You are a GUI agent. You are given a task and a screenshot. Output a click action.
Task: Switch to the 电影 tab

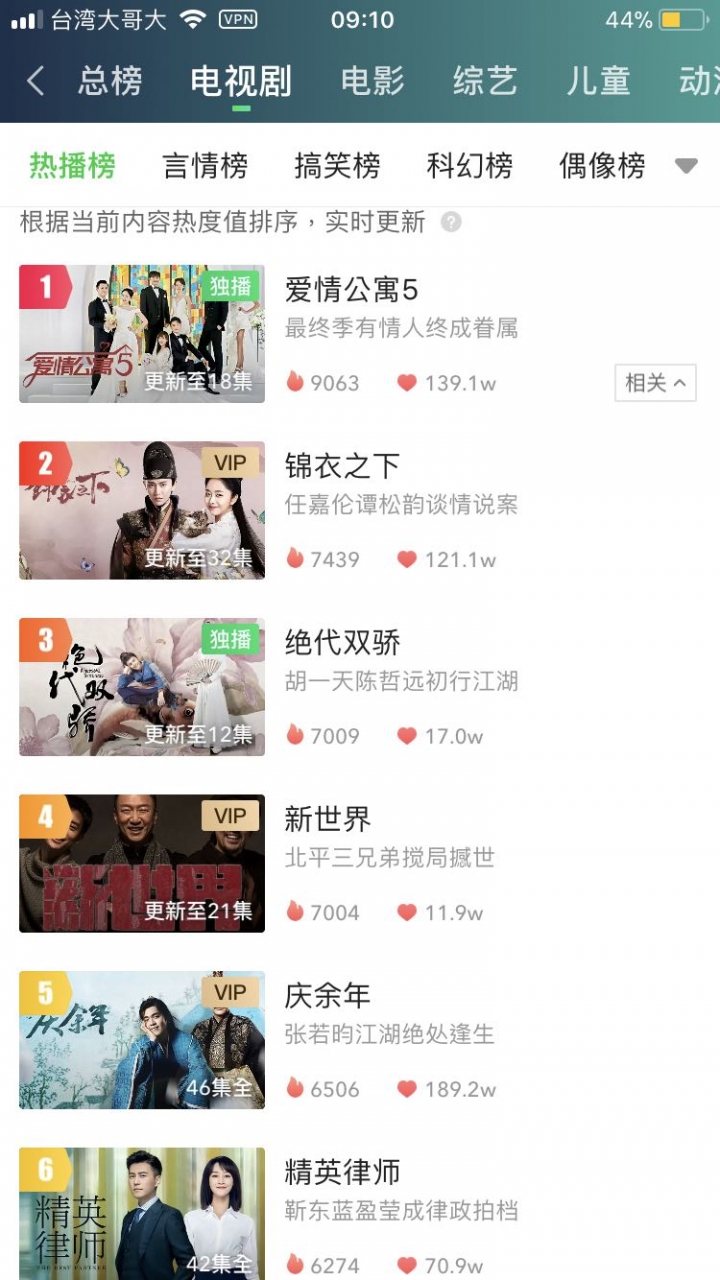372,81
